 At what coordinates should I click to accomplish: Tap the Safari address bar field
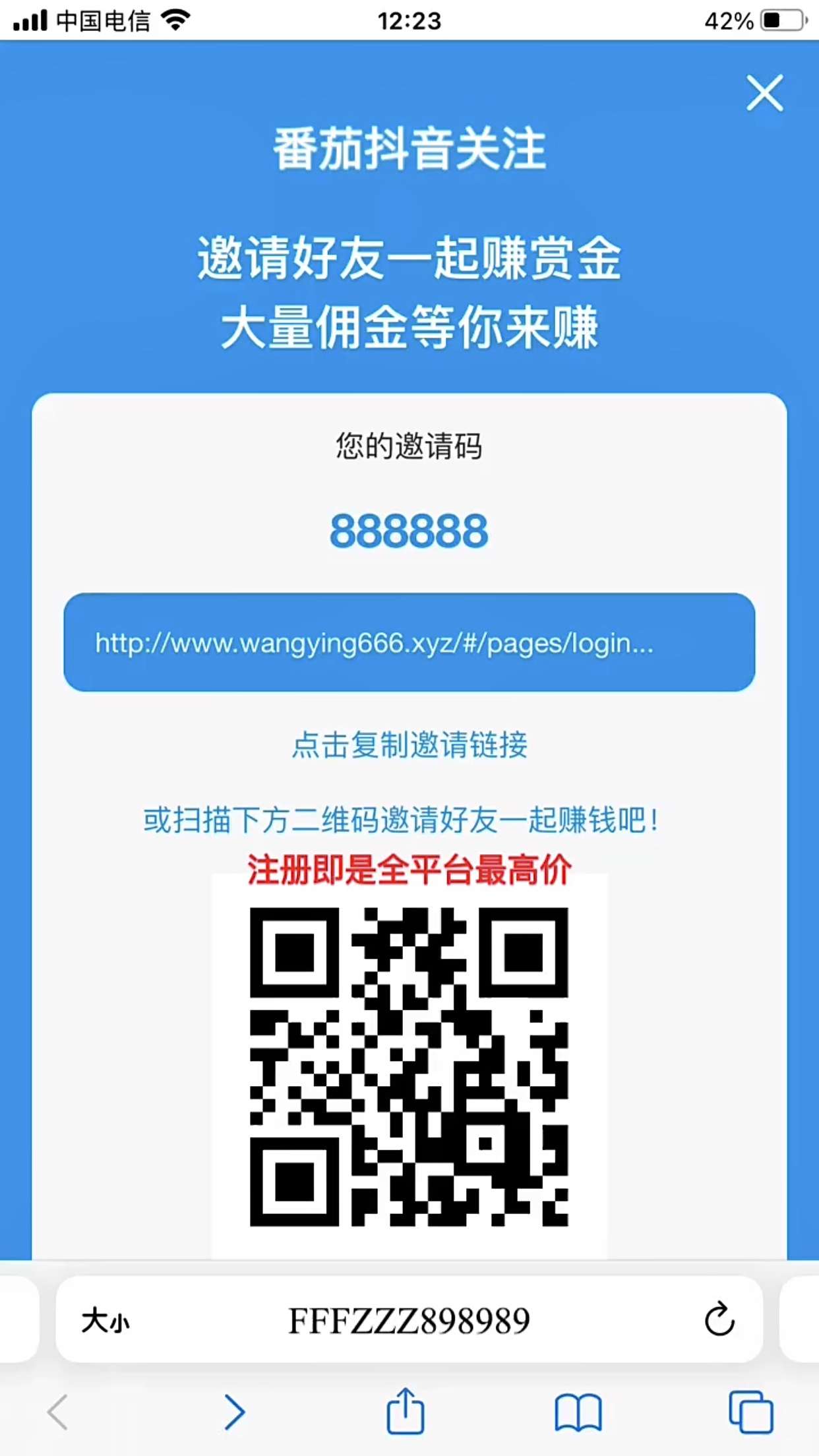pos(409,1319)
